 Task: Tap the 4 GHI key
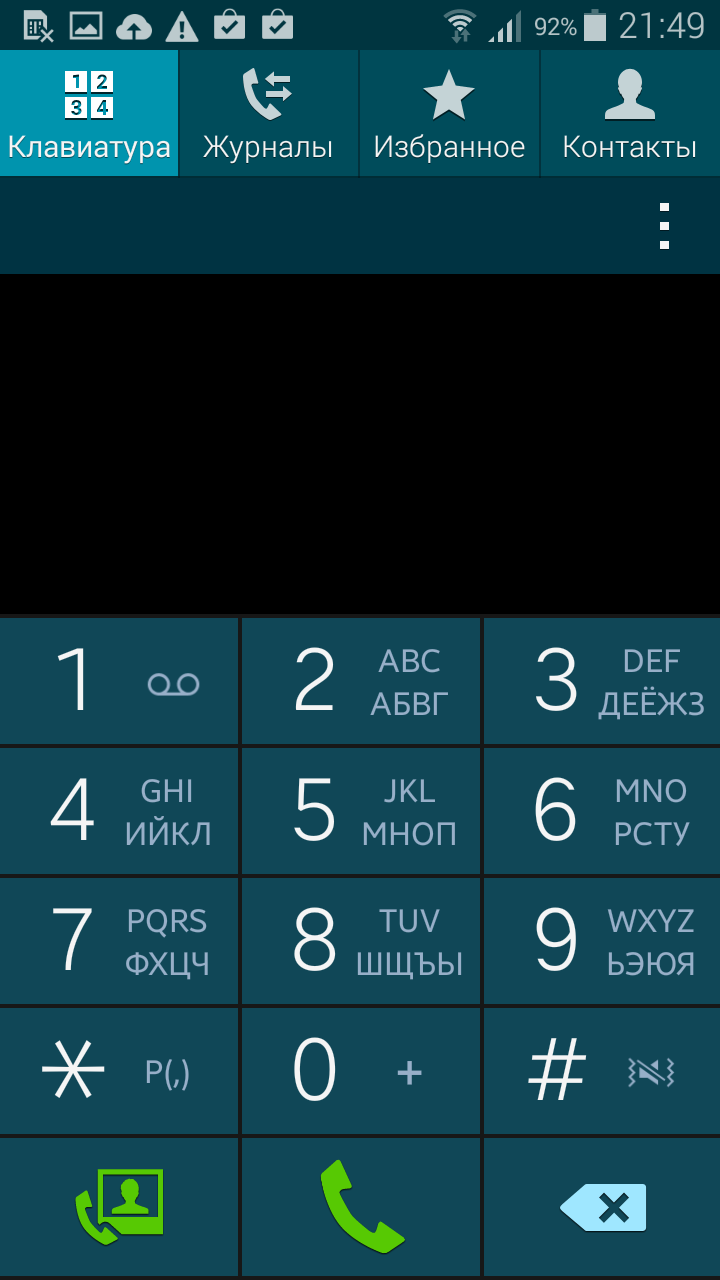tap(119, 811)
